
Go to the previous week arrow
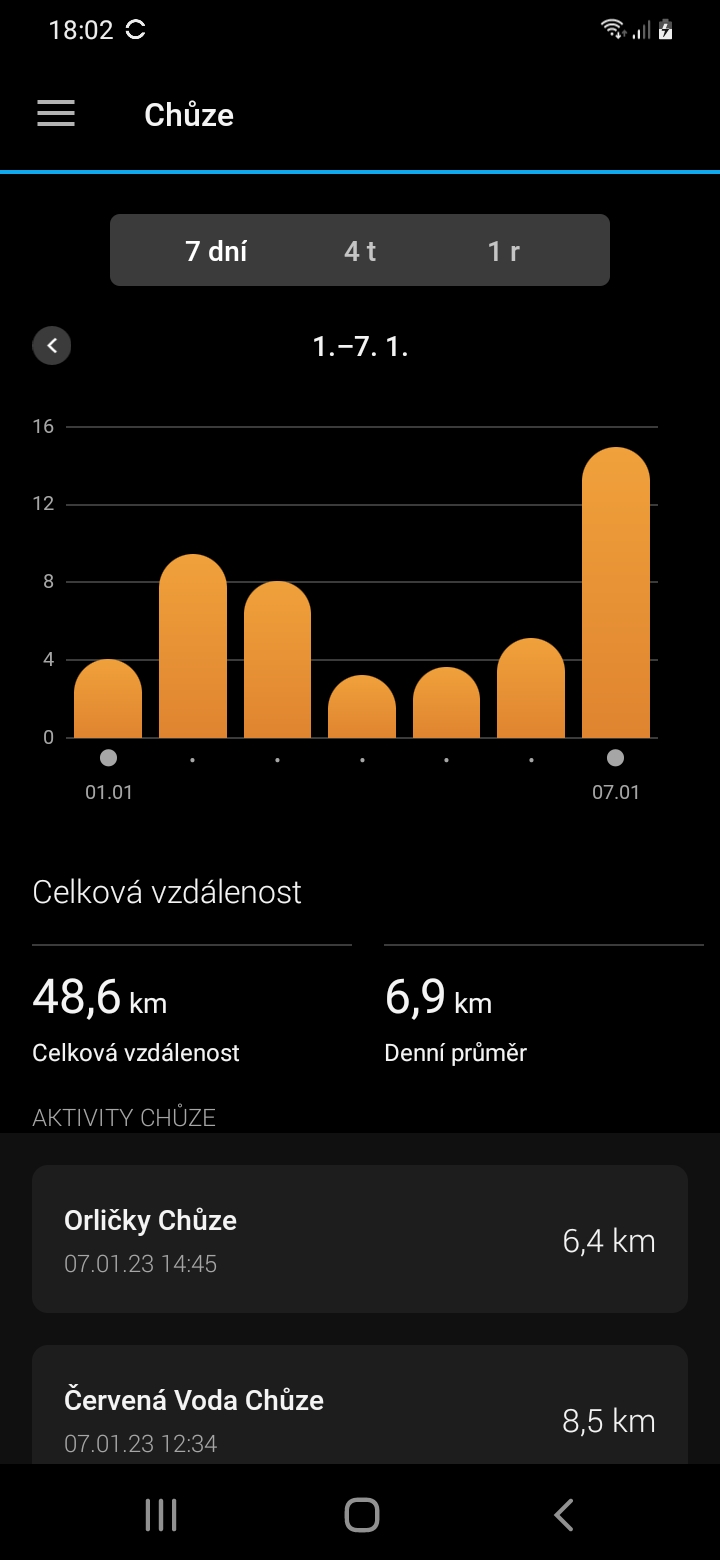(52, 346)
